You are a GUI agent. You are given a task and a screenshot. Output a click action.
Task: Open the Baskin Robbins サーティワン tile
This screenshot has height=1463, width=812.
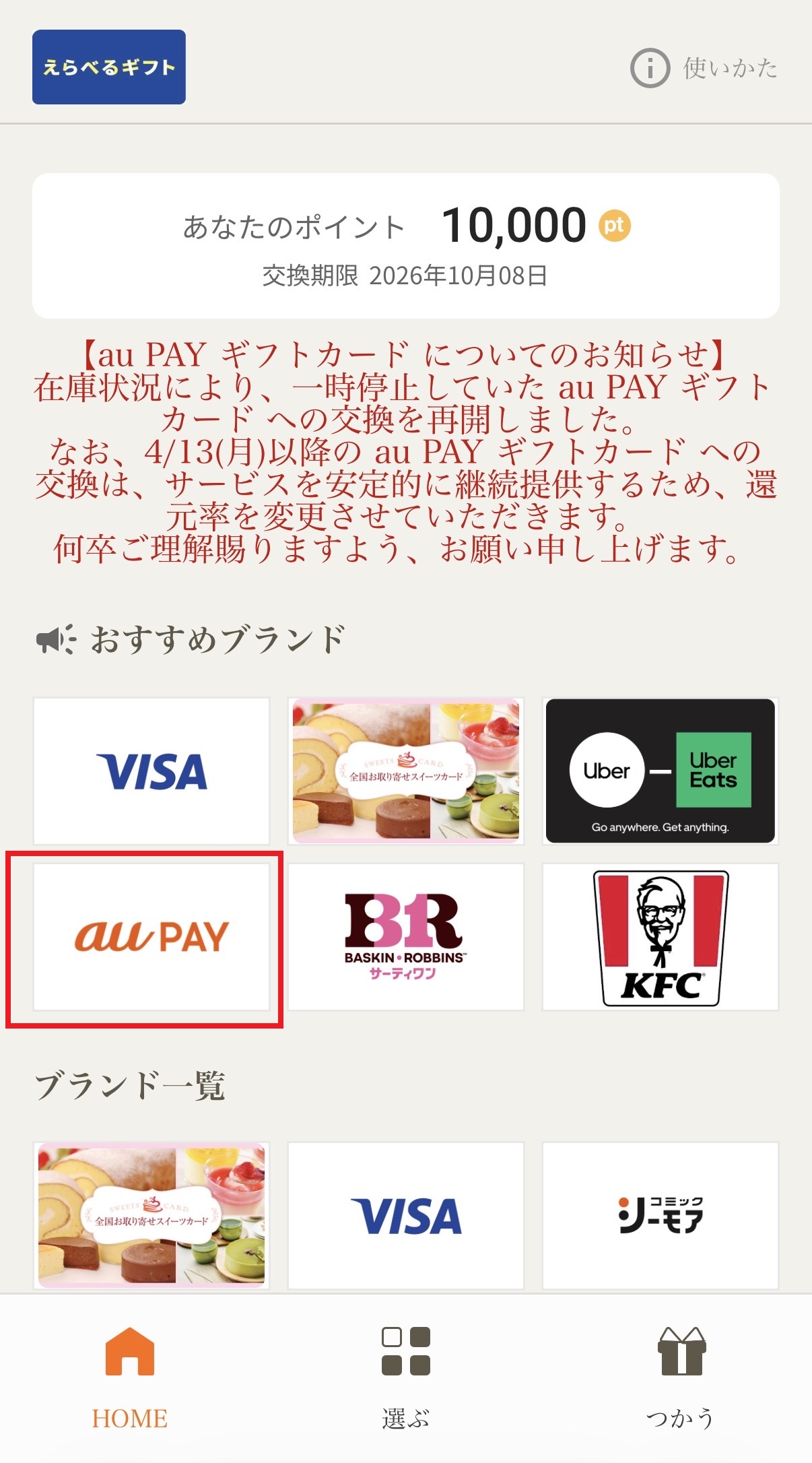[405, 937]
